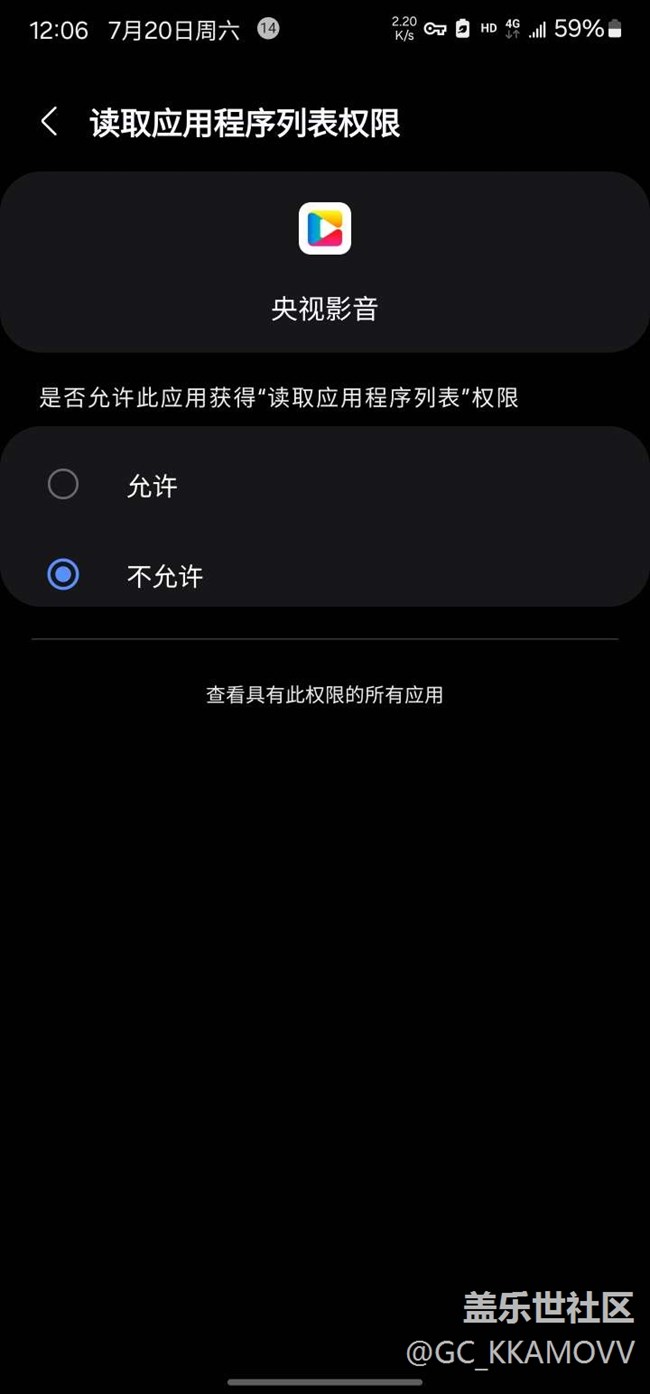Go back from the permission page
This screenshot has height=1394, width=650.
point(49,122)
